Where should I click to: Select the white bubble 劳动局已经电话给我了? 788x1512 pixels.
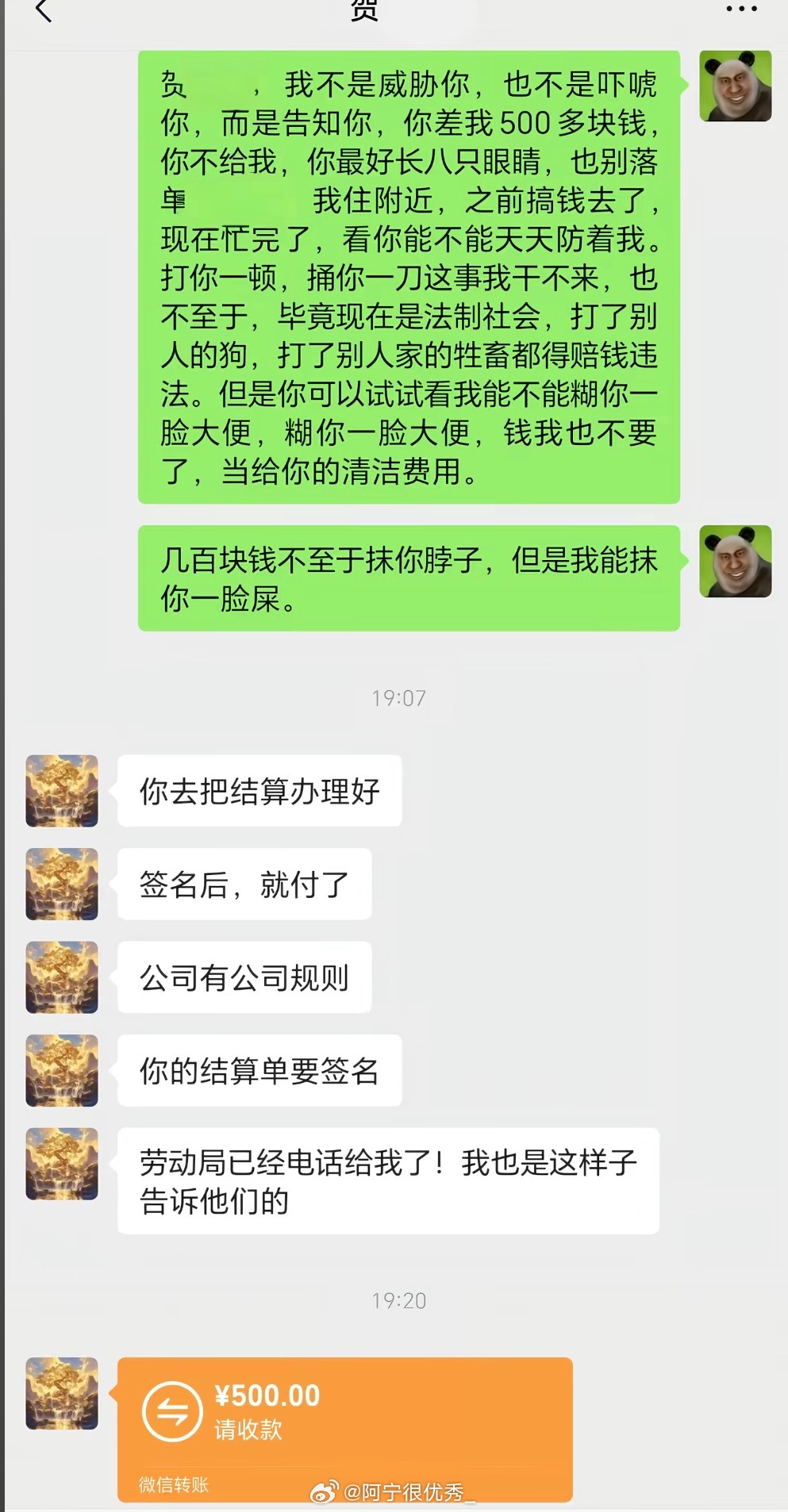click(x=388, y=1180)
